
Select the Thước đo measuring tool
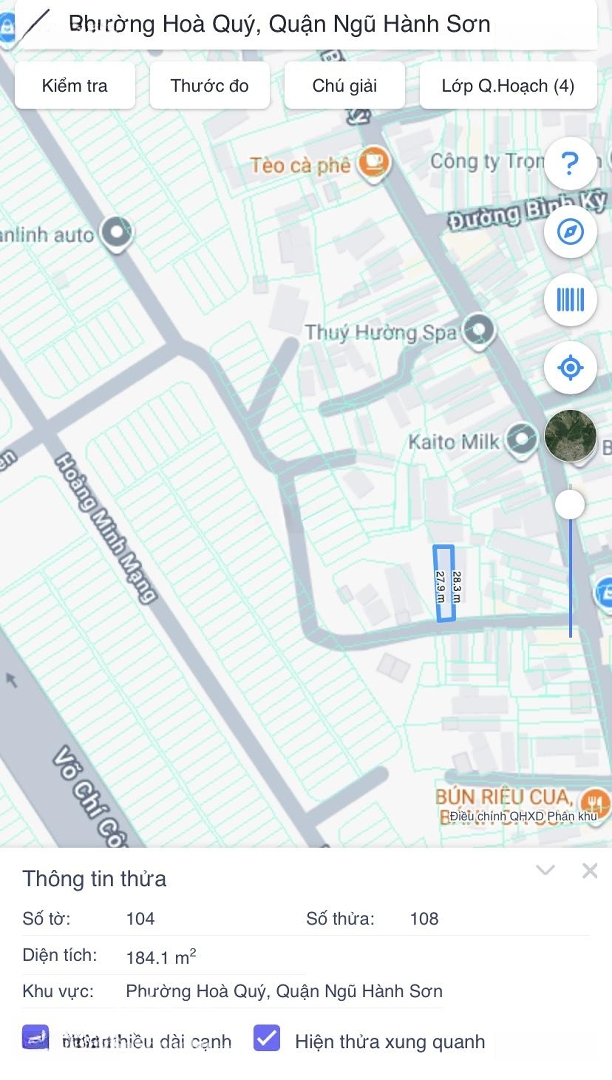(209, 86)
